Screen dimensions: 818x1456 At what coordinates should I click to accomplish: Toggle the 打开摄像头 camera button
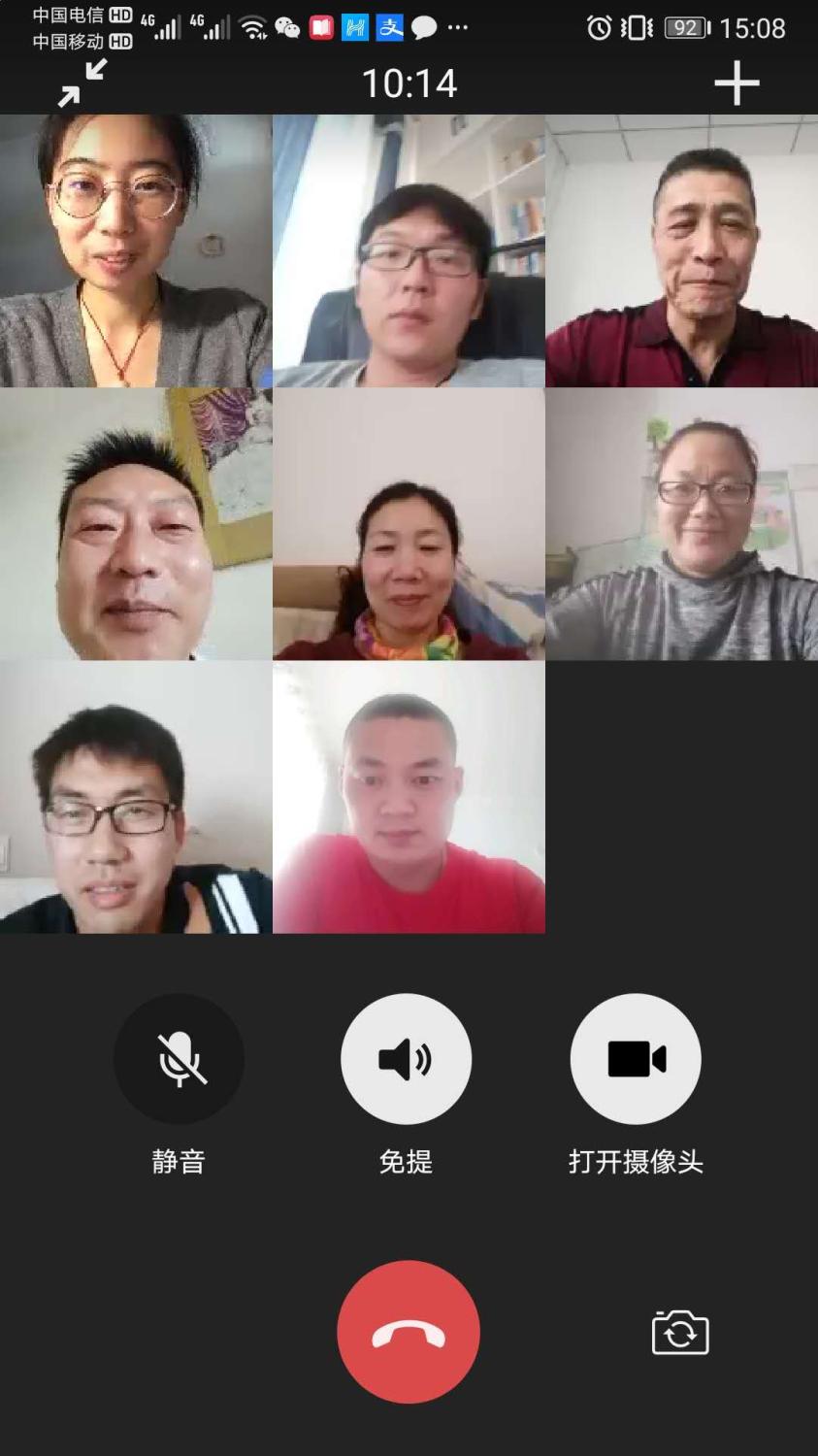pos(636,1058)
